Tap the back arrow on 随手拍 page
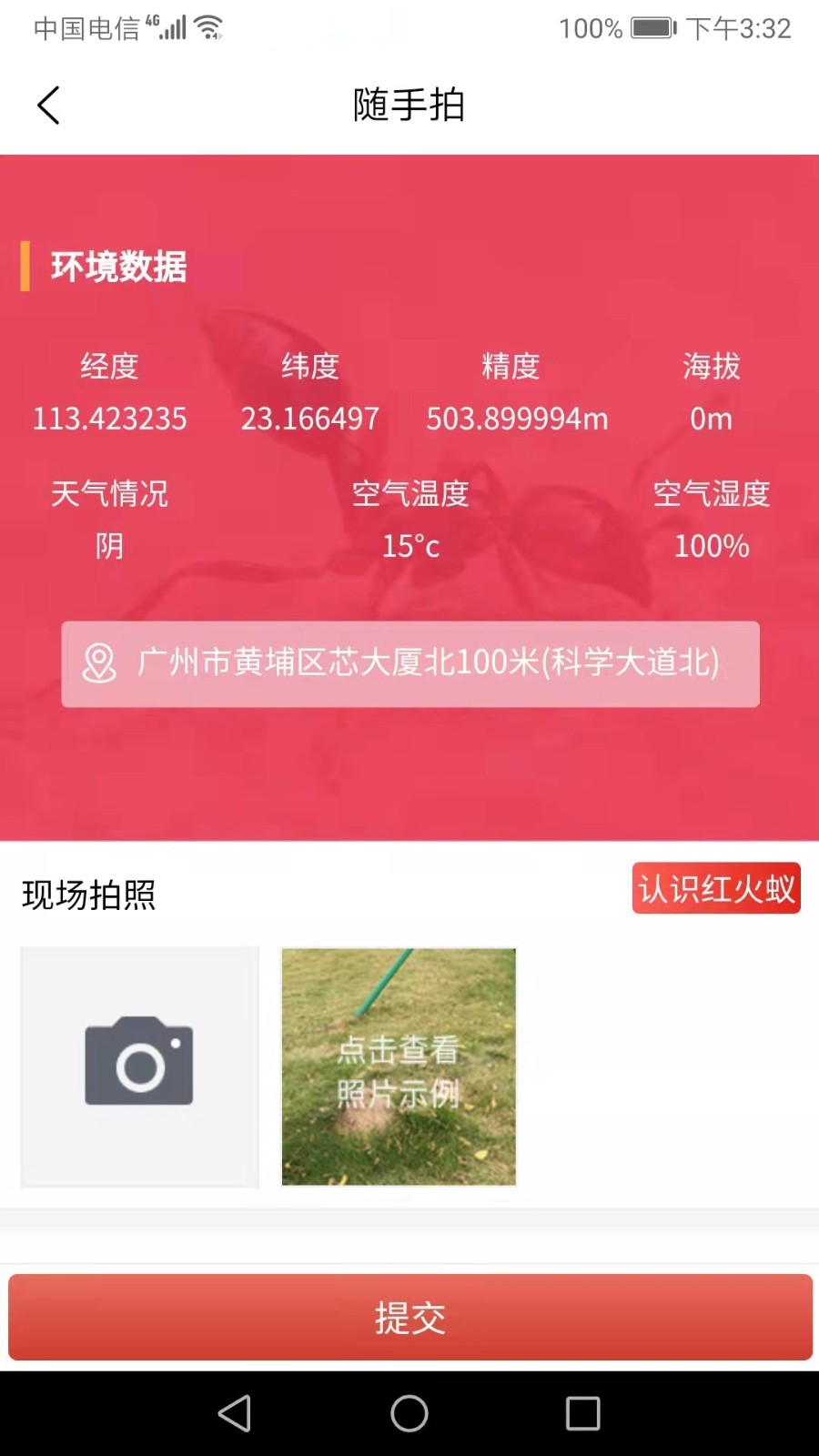 (47, 105)
